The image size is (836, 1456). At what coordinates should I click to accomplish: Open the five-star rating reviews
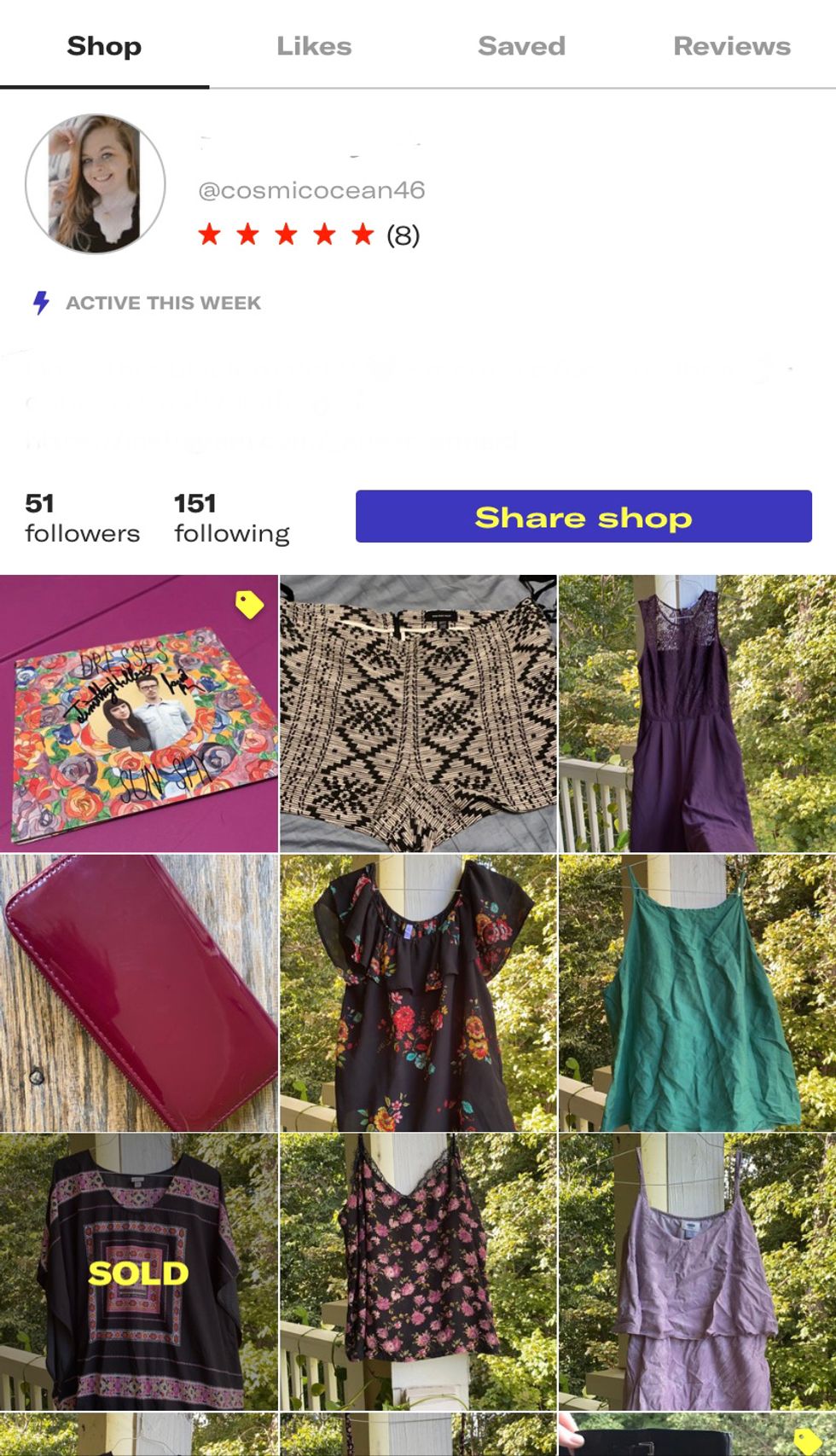(x=307, y=235)
